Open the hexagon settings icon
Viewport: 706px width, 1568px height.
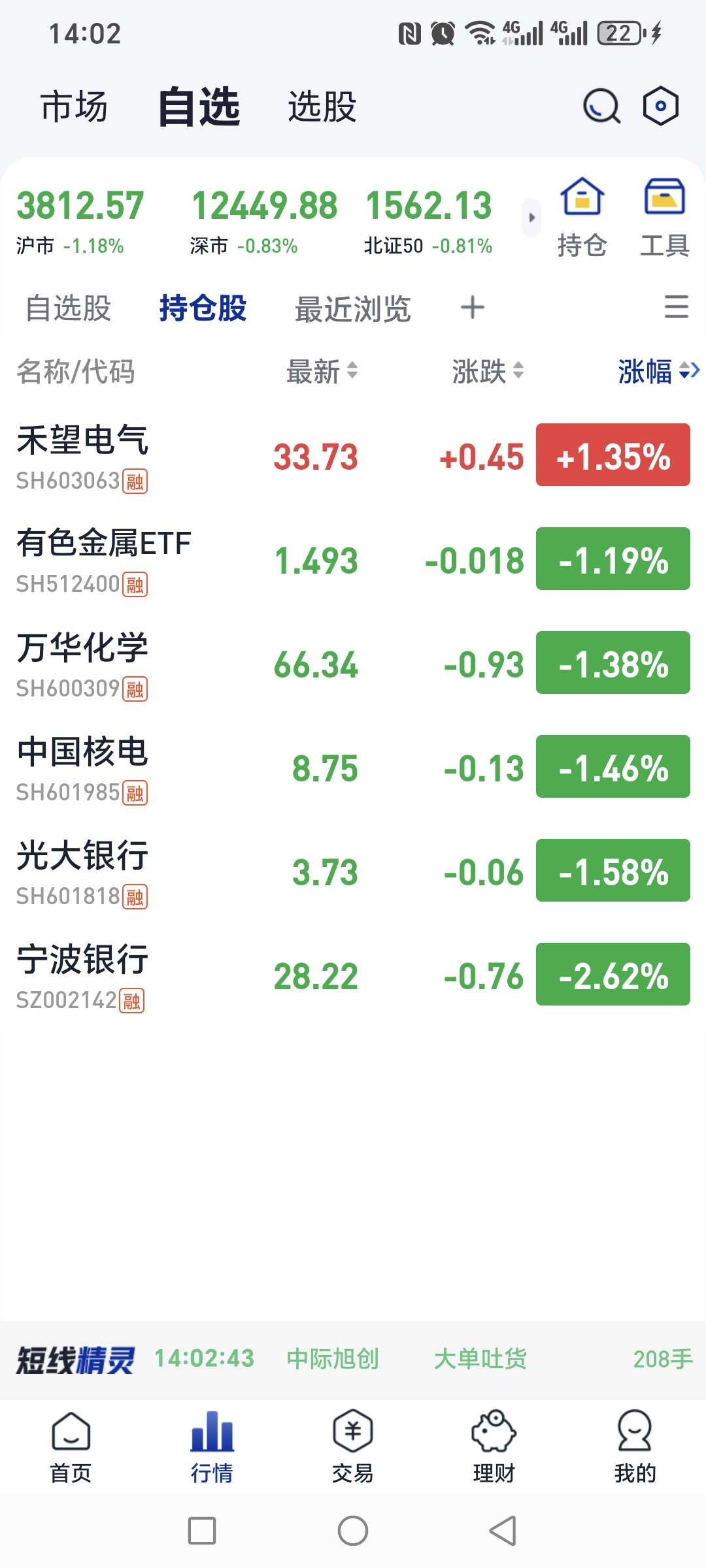660,106
